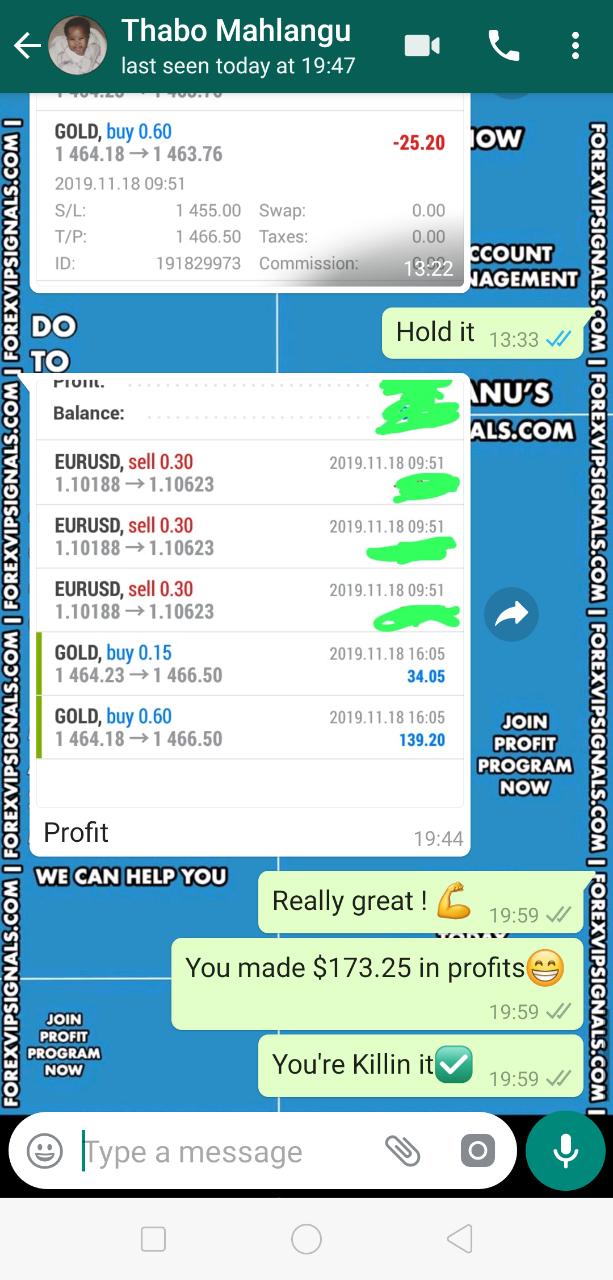Forward the Profit screenshot image

click(x=511, y=615)
